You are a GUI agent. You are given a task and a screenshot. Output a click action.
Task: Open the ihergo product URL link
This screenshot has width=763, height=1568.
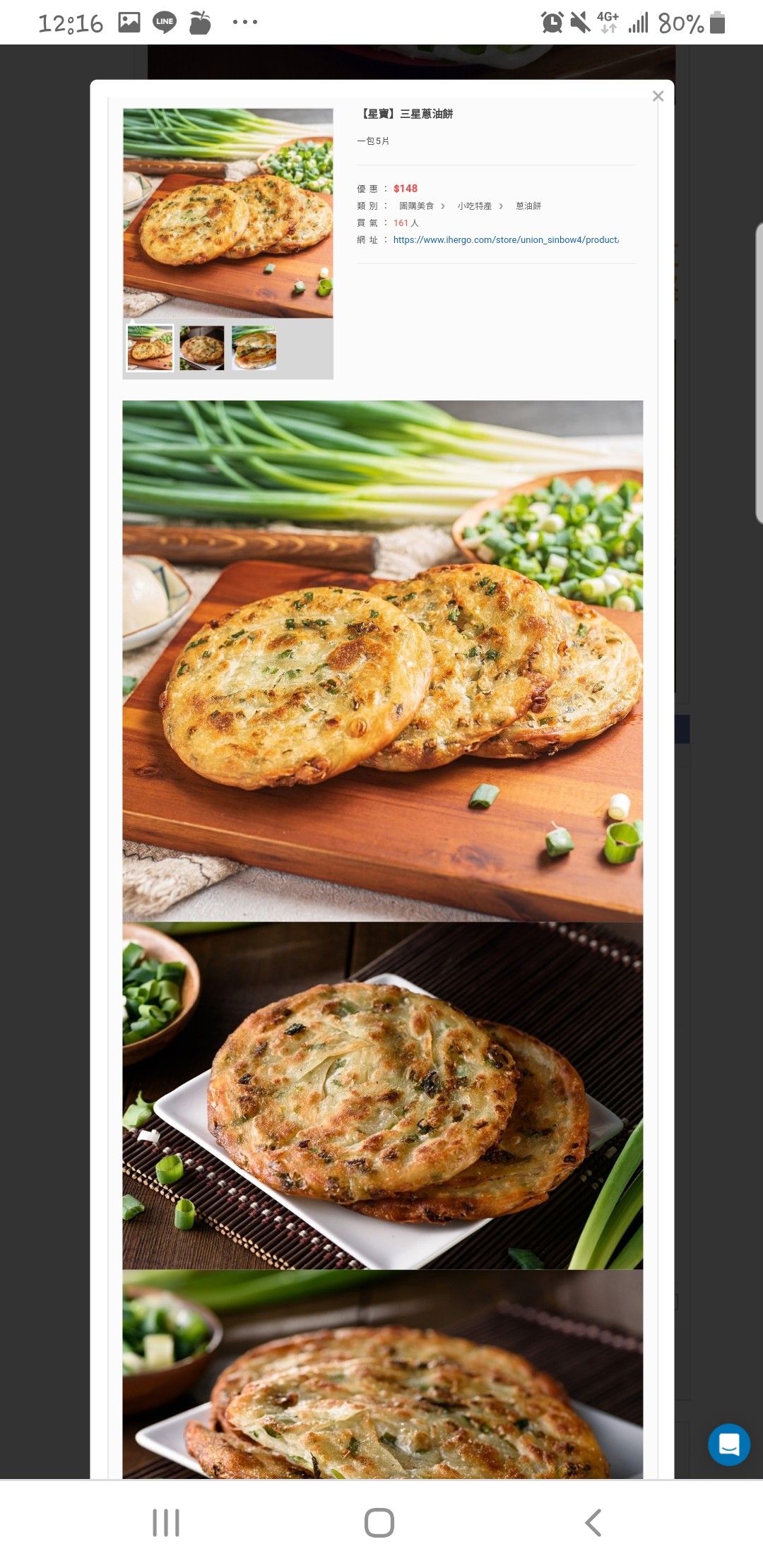506,240
